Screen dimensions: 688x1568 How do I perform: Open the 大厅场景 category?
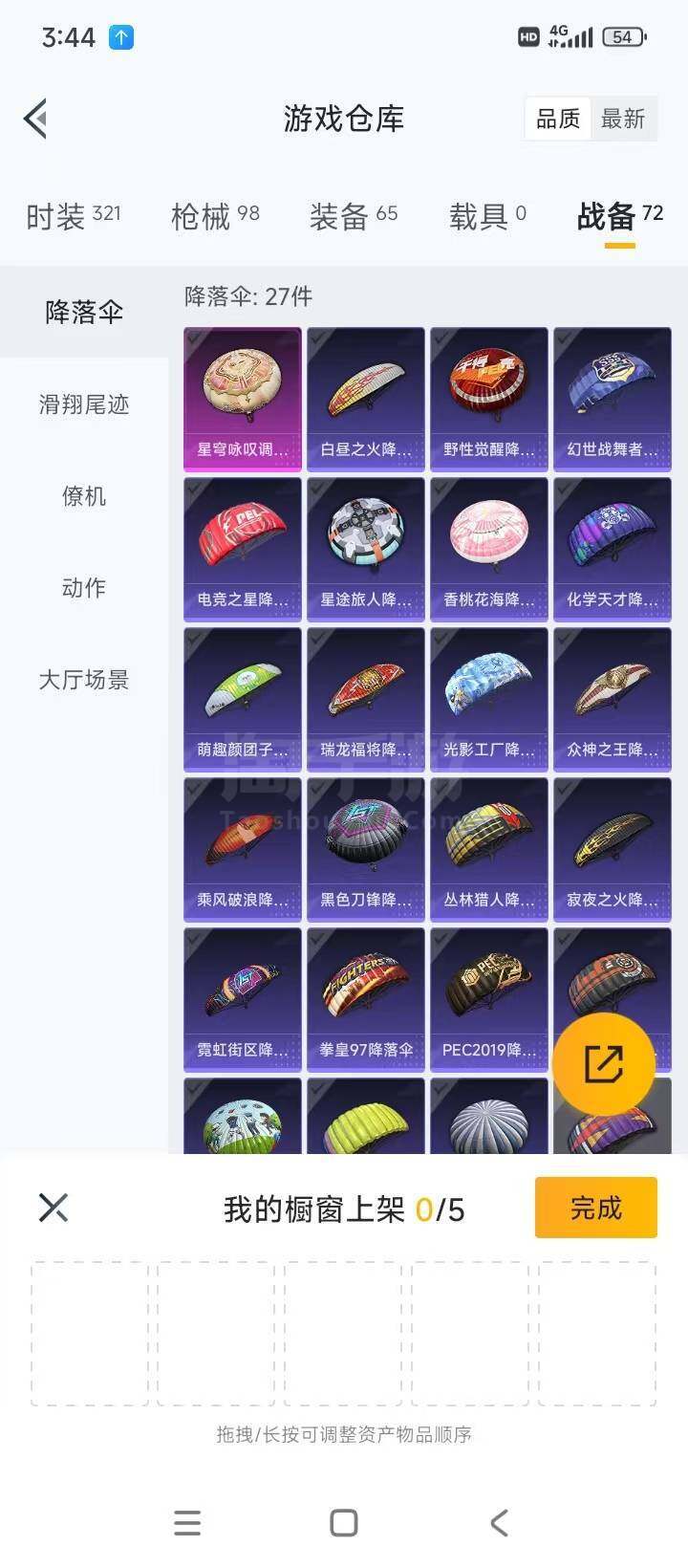84,680
